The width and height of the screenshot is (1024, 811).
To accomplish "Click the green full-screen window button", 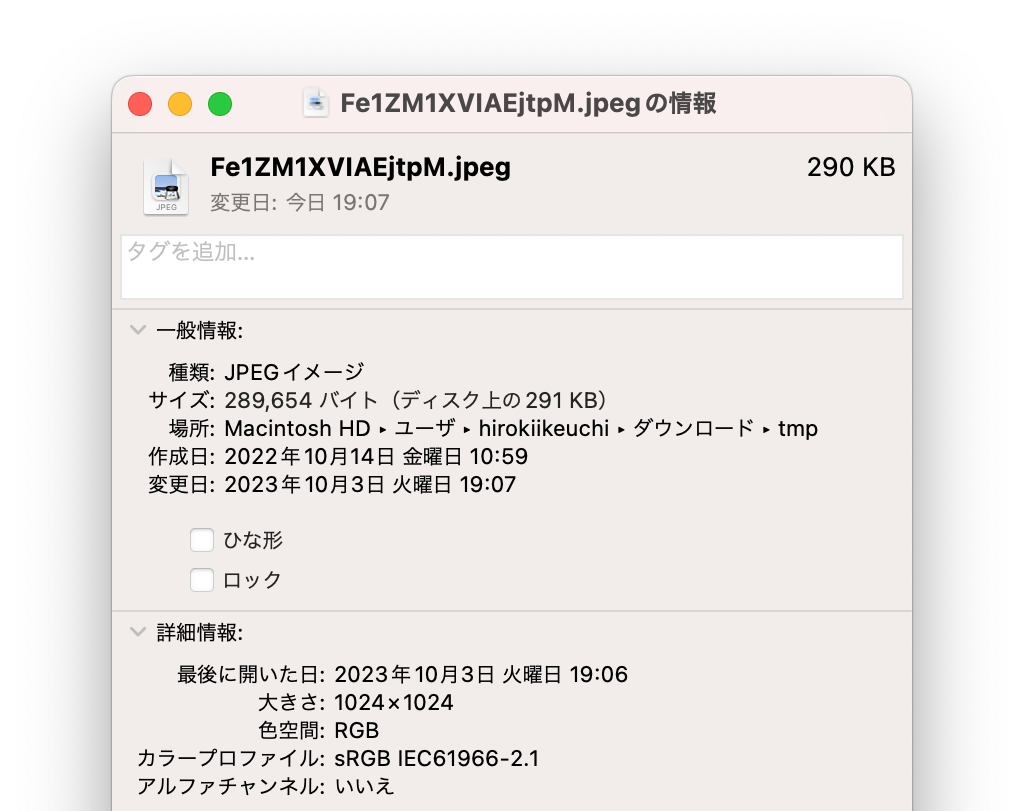I will (220, 104).
